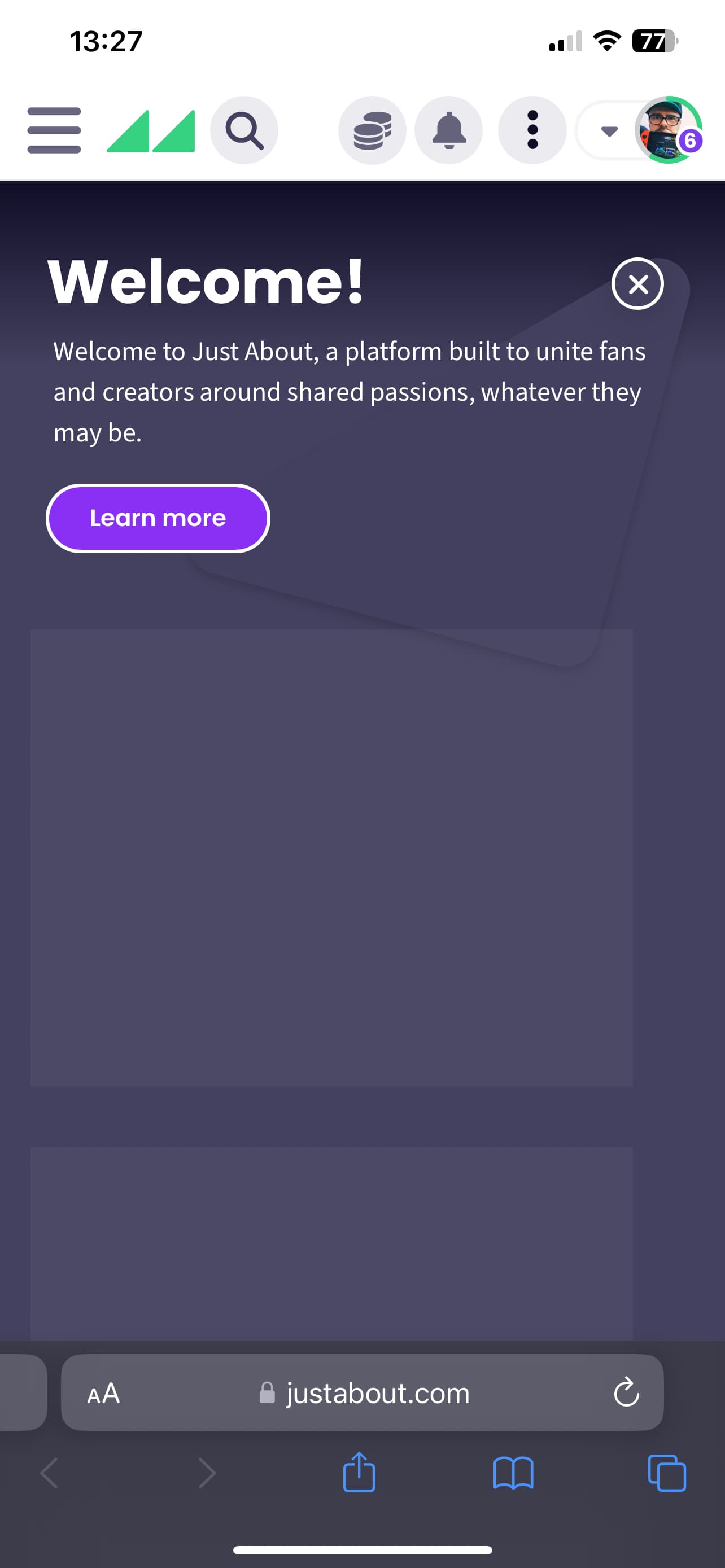Image resolution: width=725 pixels, height=1568 pixels.
Task: Open the notifications bell
Action: (449, 130)
